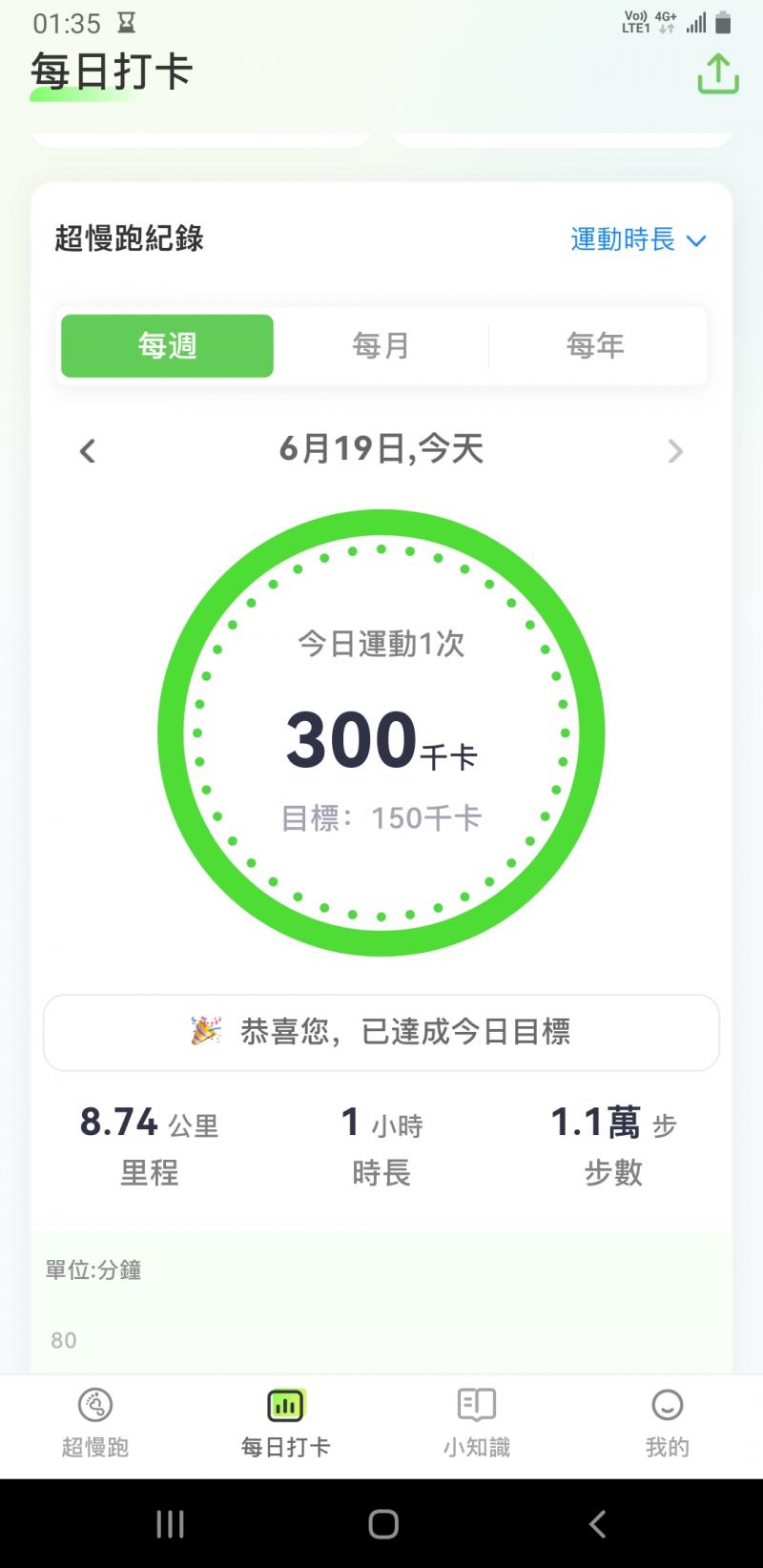Image resolution: width=763 pixels, height=1568 pixels.
Task: Go to the phone's home screen
Action: [382, 1524]
